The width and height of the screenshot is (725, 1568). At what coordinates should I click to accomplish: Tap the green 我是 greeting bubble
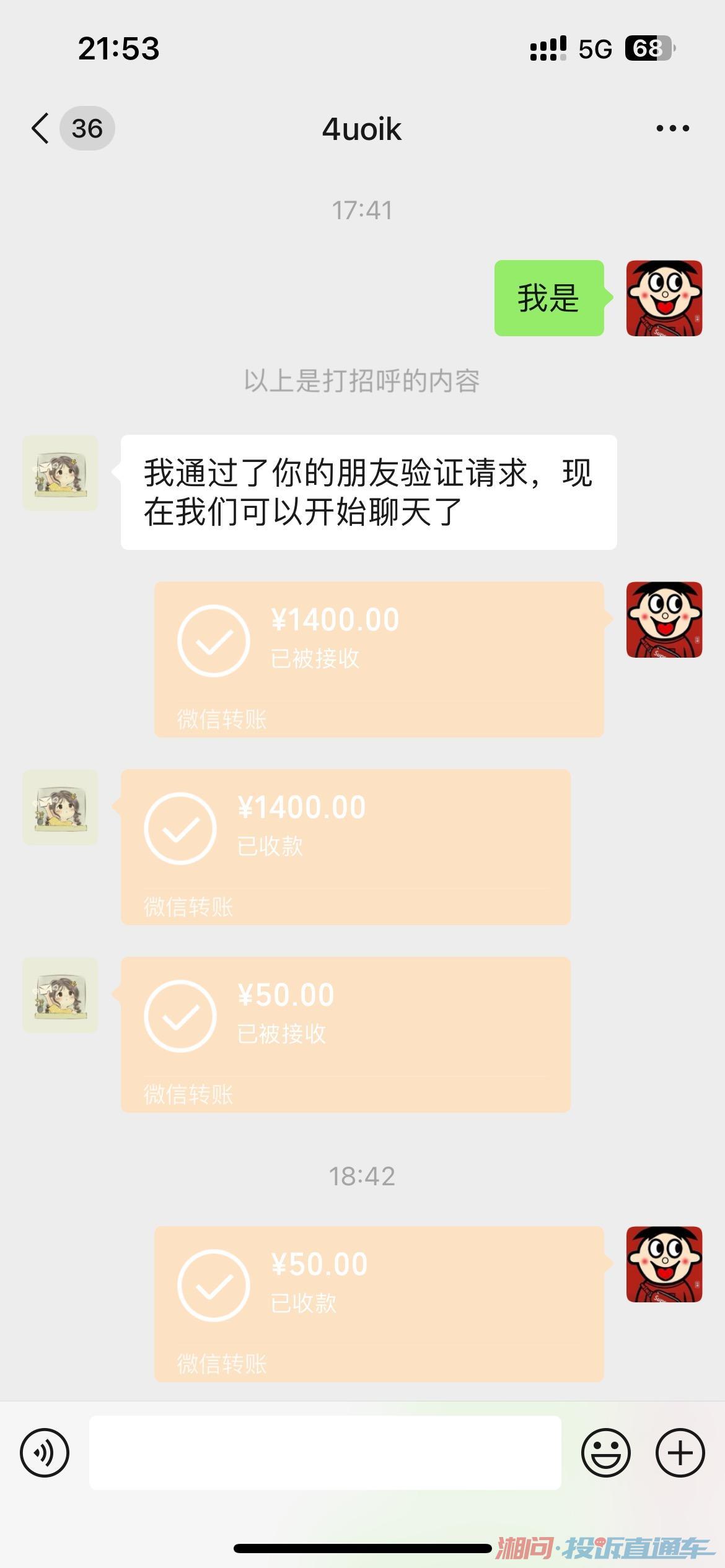point(548,297)
